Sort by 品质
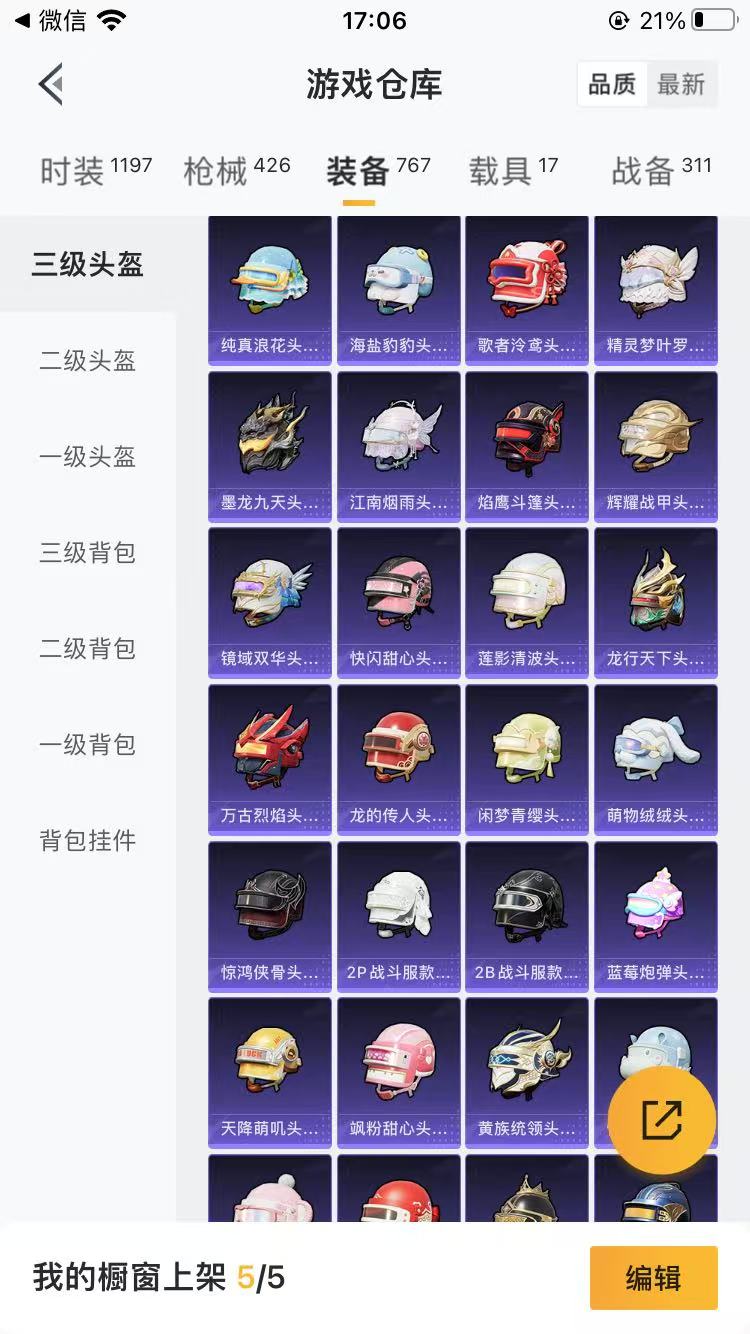 click(612, 85)
